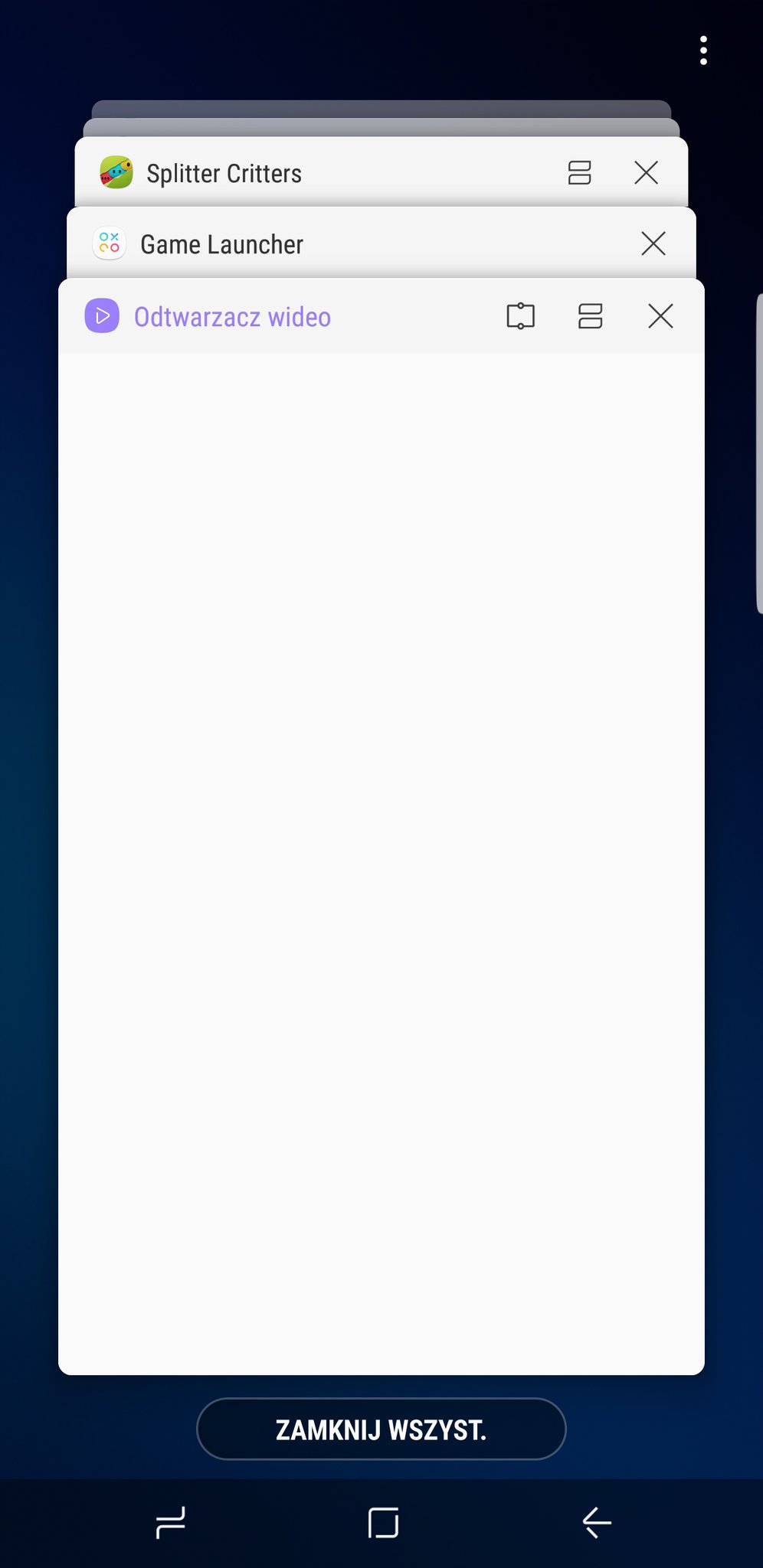Open Splitter Critters in split screen
Viewport: 763px width, 1568px height.
point(579,173)
